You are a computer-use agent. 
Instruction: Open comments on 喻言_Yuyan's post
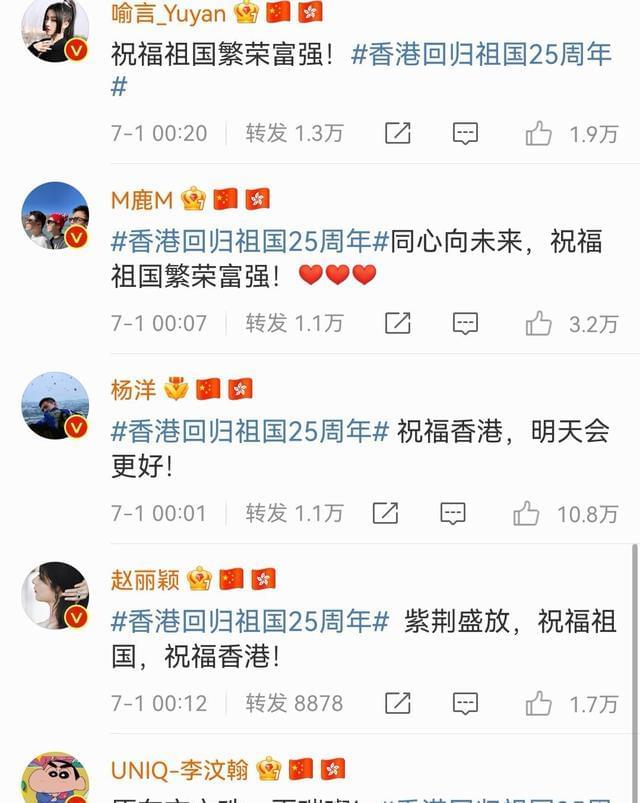click(465, 133)
